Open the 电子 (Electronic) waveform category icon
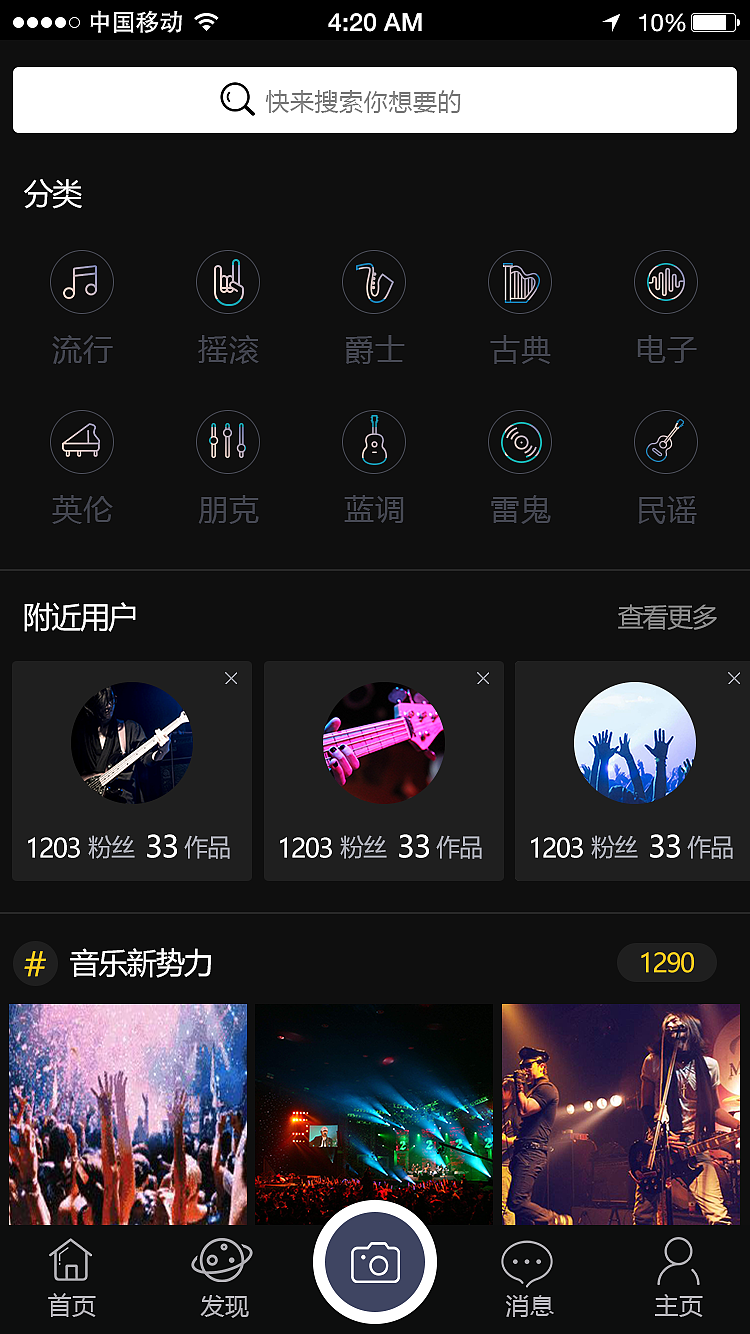 (666, 282)
